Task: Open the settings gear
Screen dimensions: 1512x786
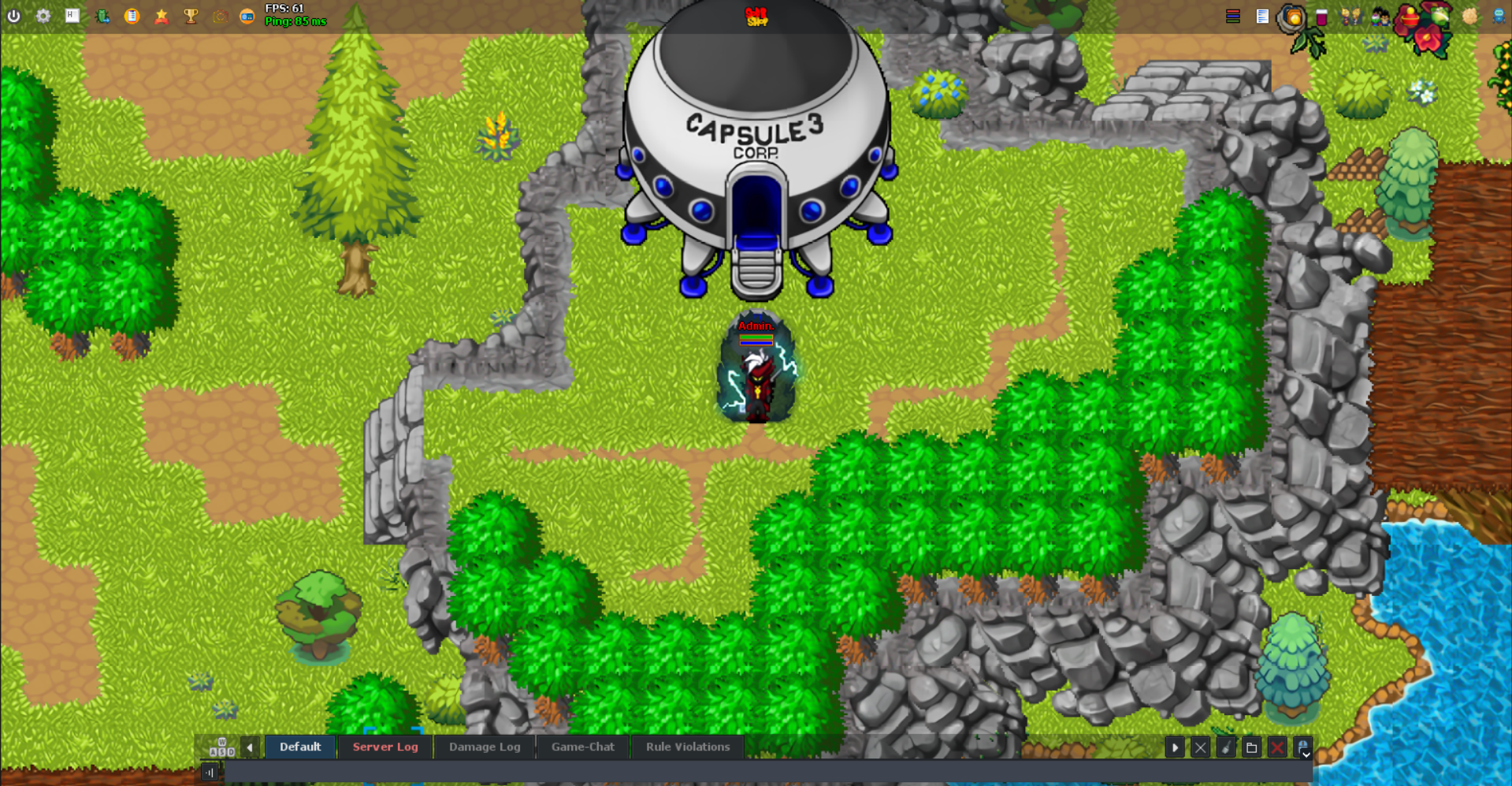Action: (x=43, y=16)
